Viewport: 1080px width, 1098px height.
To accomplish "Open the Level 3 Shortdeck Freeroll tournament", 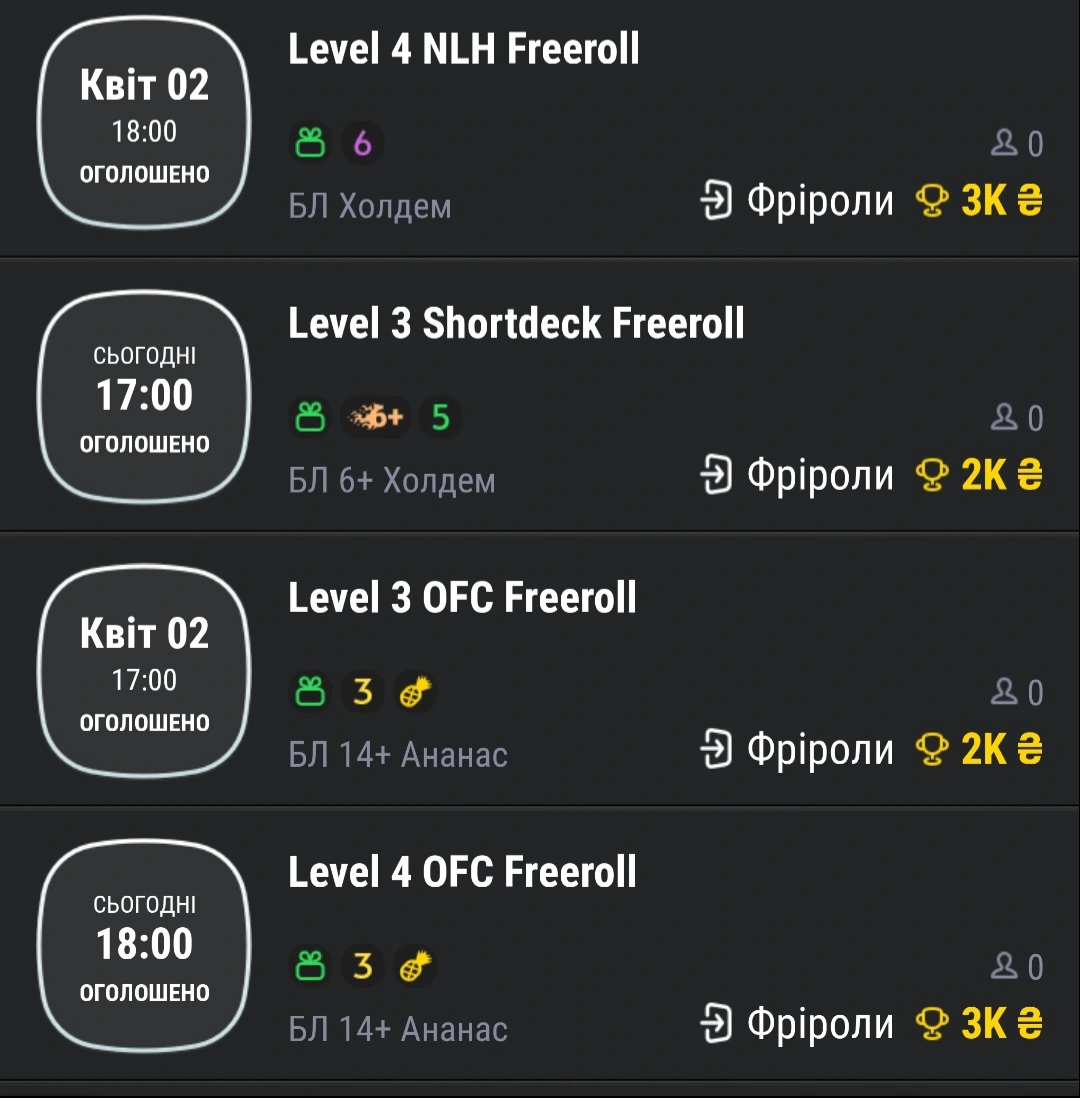I will pyautogui.click(x=516, y=324).
